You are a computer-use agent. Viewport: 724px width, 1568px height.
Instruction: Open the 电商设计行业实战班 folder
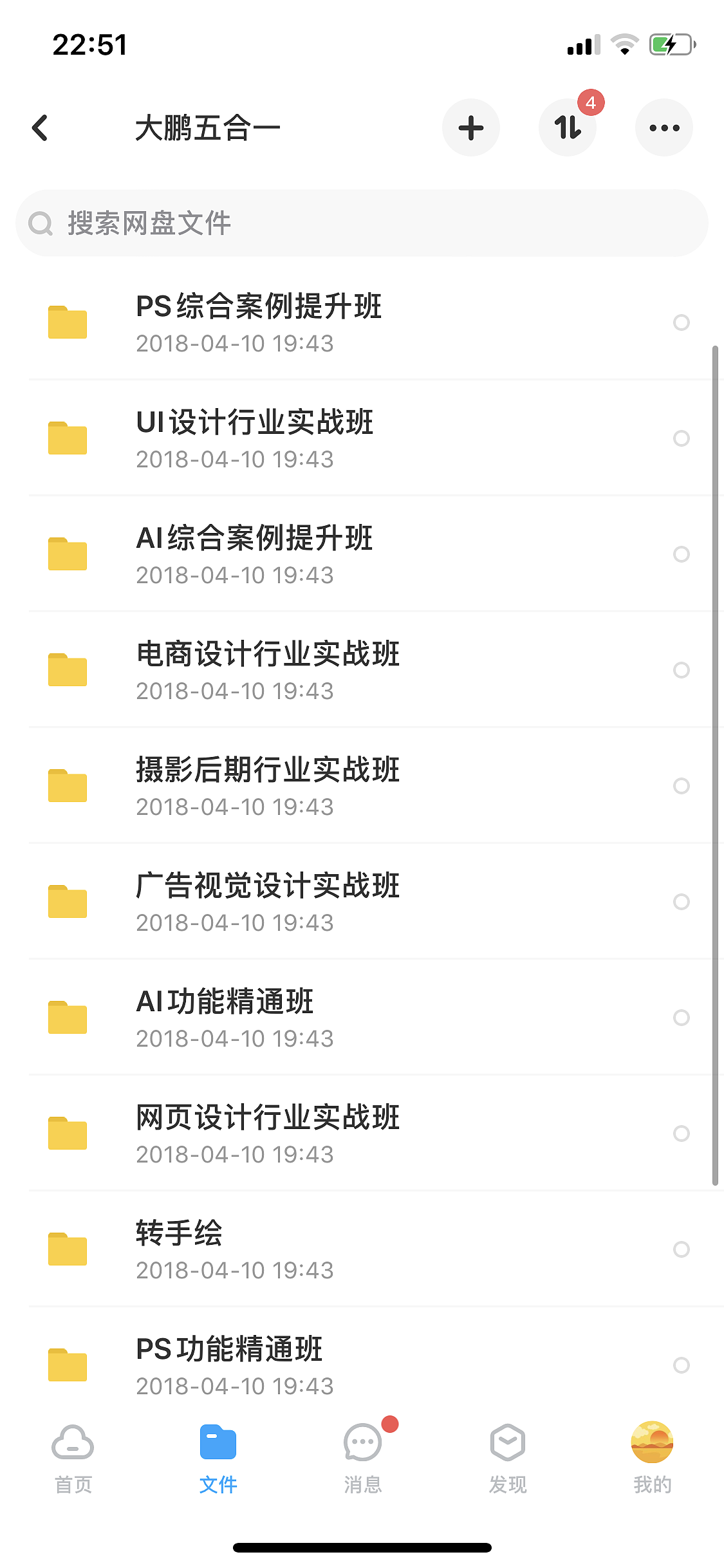pyautogui.click(x=268, y=671)
